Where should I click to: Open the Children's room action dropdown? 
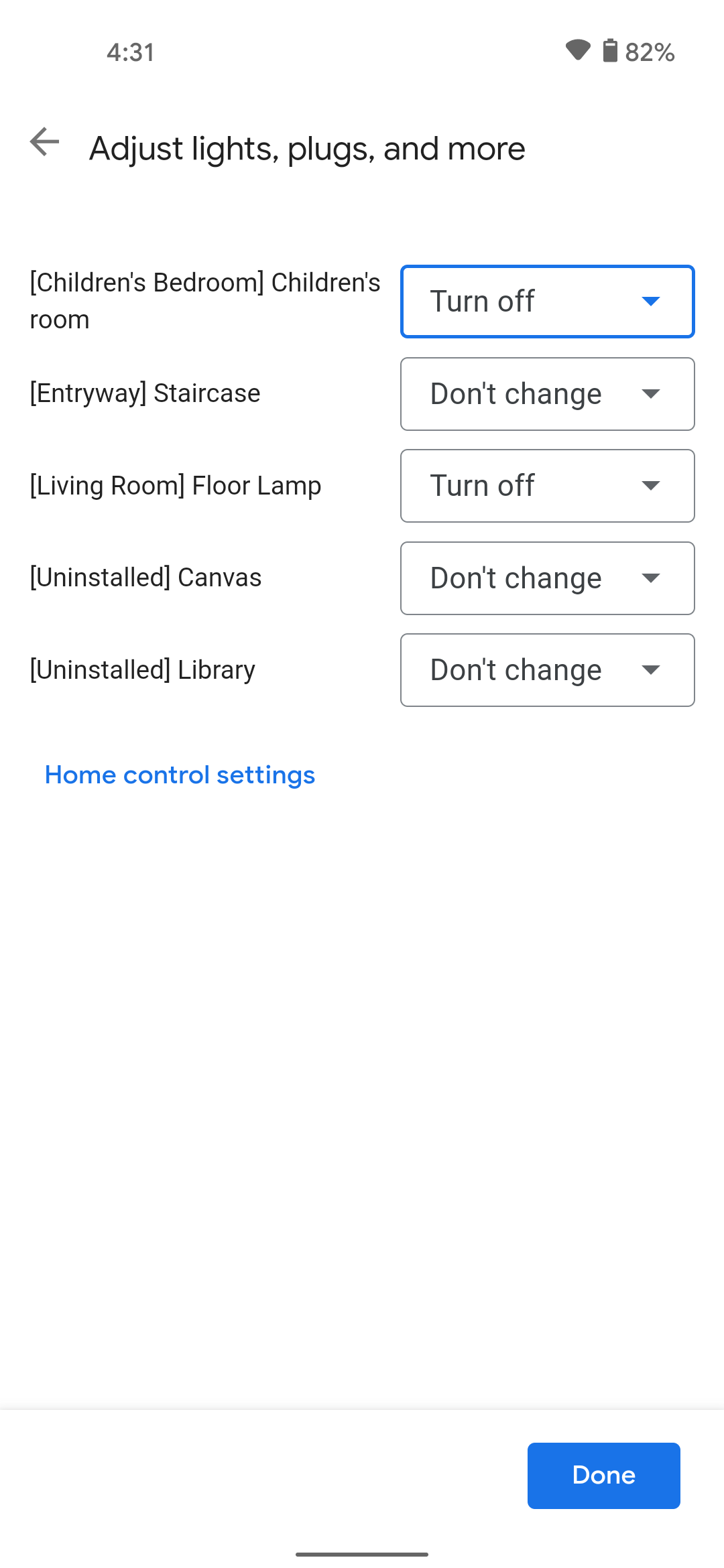pos(547,302)
